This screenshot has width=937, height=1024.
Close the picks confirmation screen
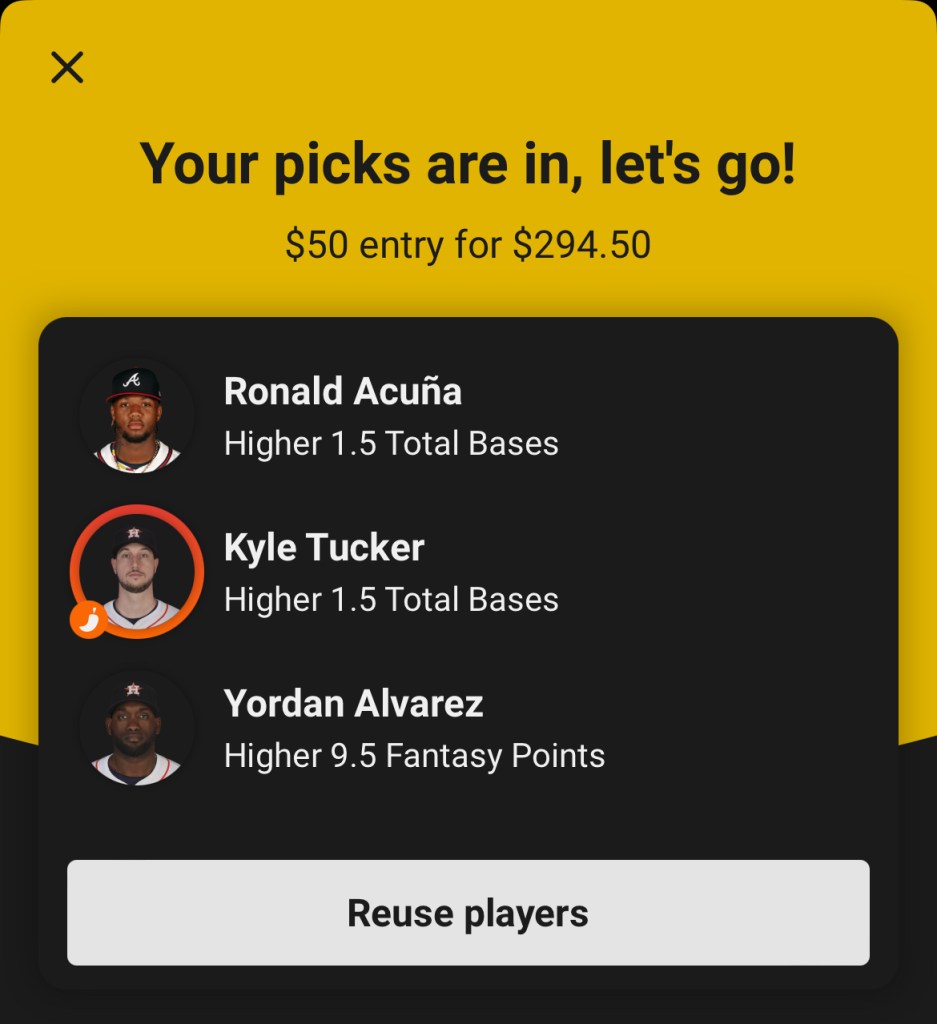67,68
